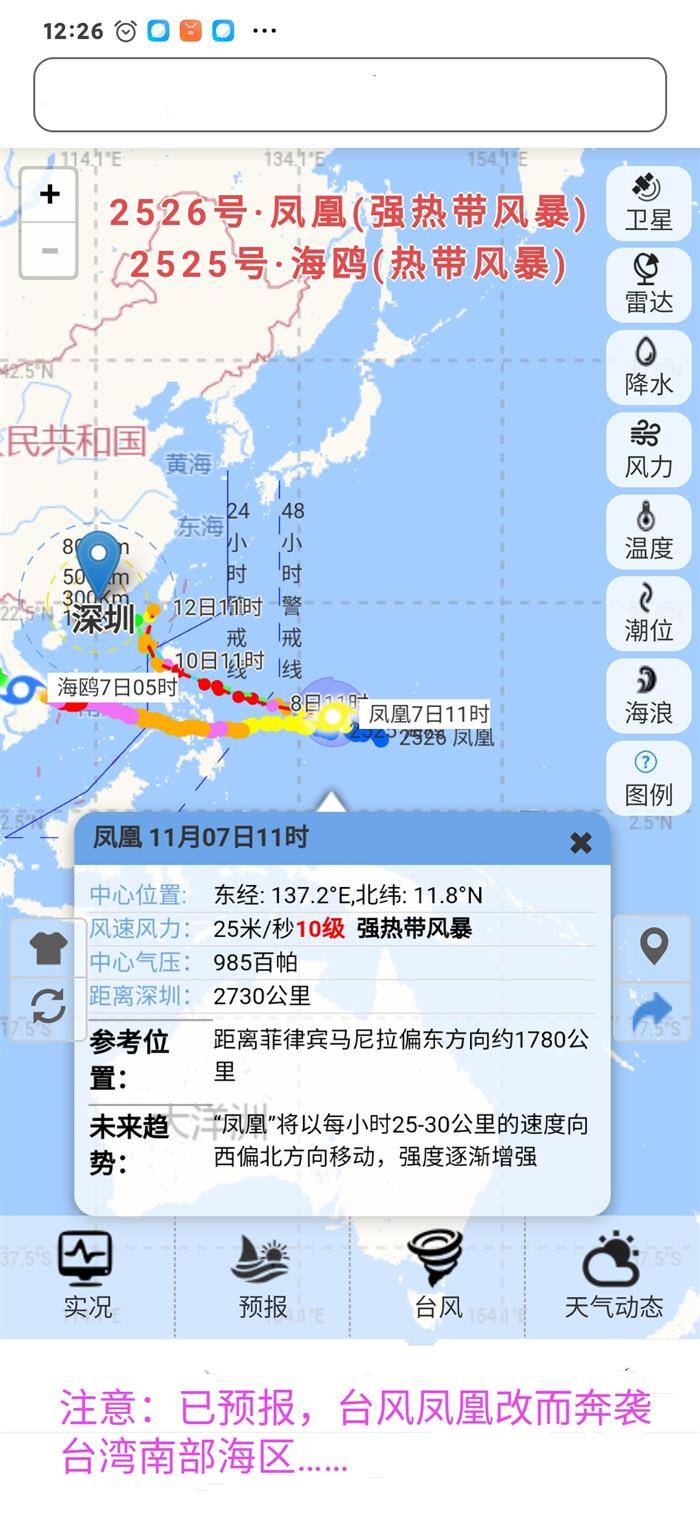View the 潮位 tide level layer

coord(648,614)
